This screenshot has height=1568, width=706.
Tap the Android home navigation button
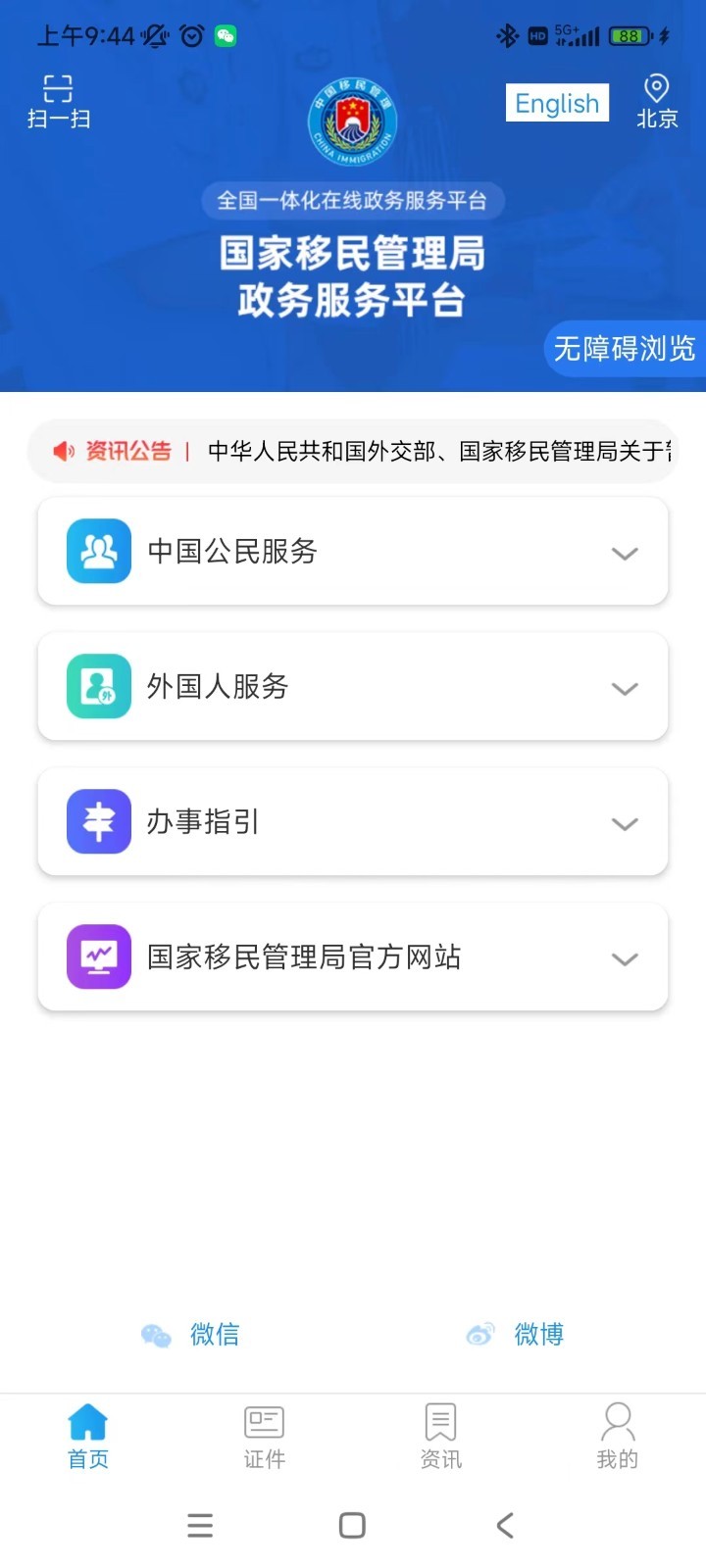coord(352,1525)
